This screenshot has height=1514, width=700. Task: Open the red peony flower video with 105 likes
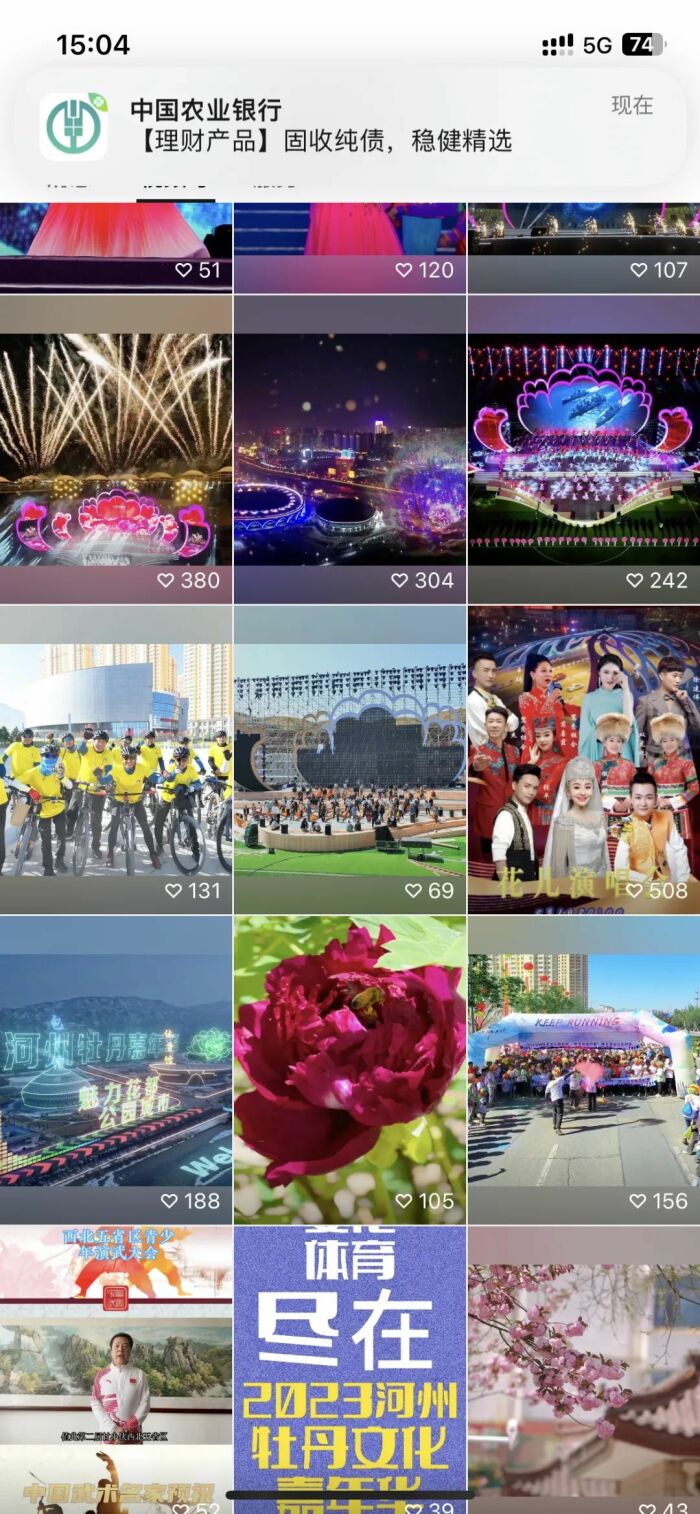[350, 1070]
